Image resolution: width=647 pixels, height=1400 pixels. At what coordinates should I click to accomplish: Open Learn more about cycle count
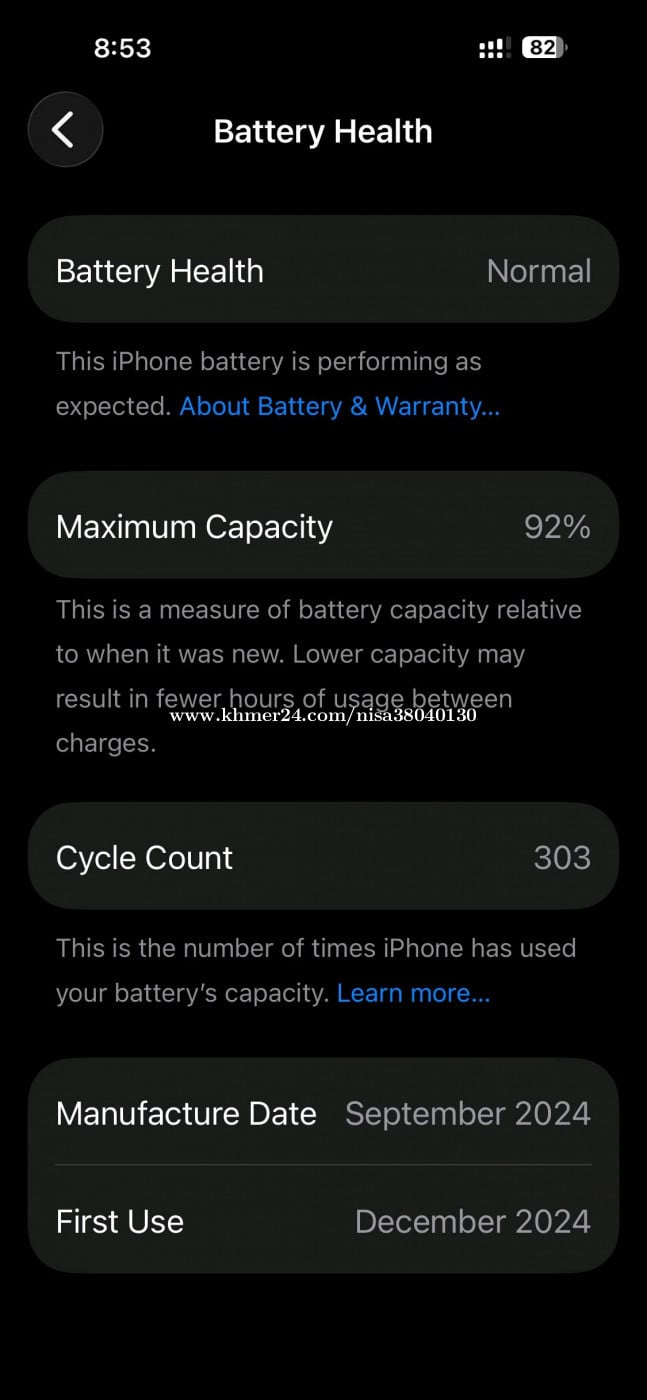(x=413, y=992)
